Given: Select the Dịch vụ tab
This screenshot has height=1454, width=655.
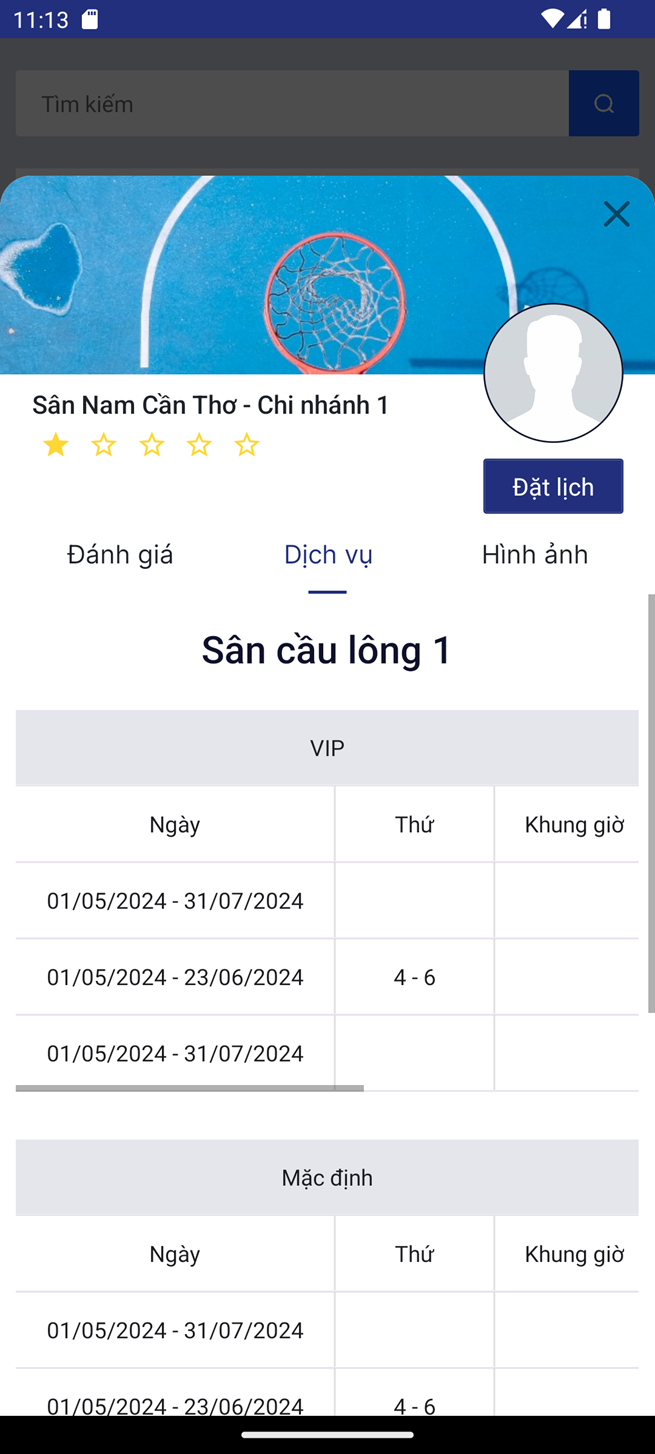Looking at the screenshot, I should [x=328, y=555].
